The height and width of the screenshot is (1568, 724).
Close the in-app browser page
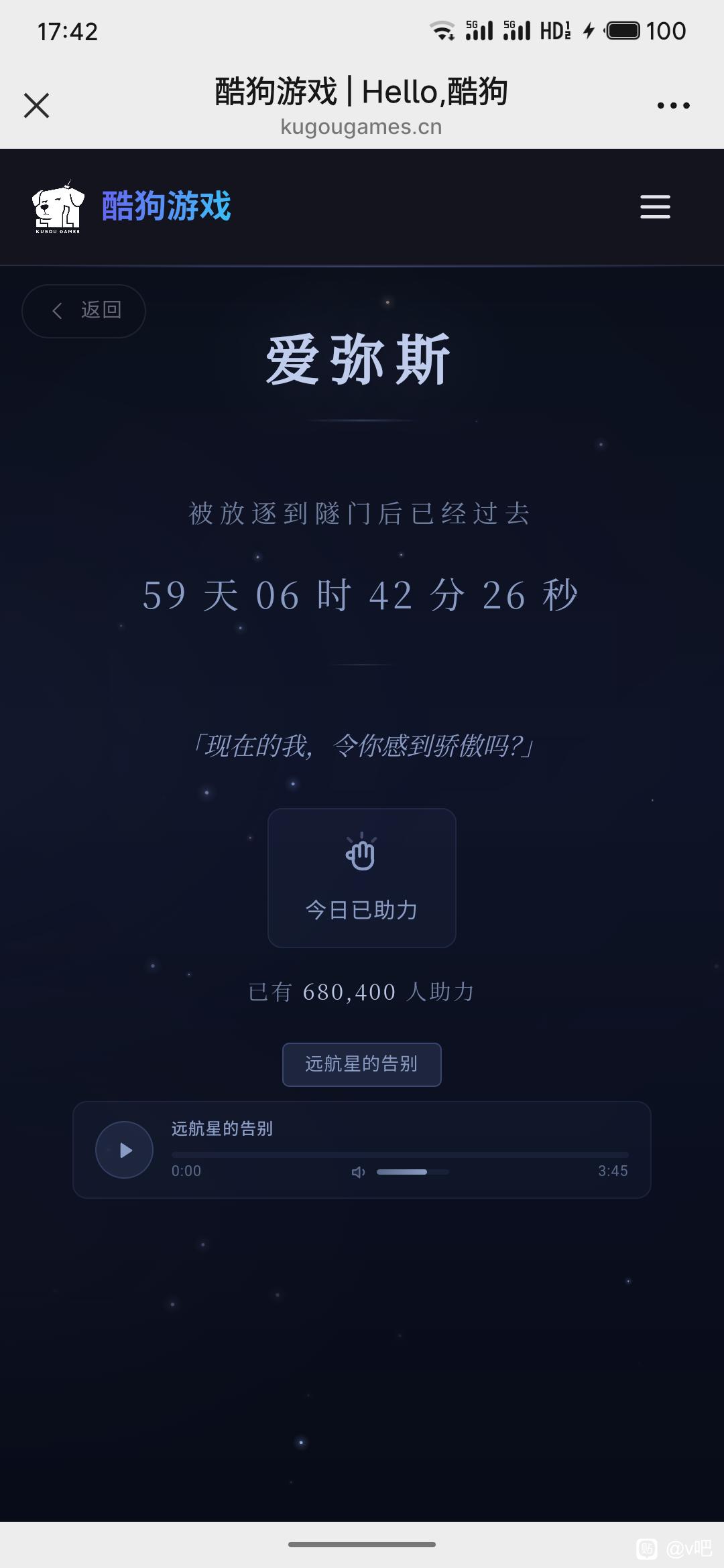36,105
